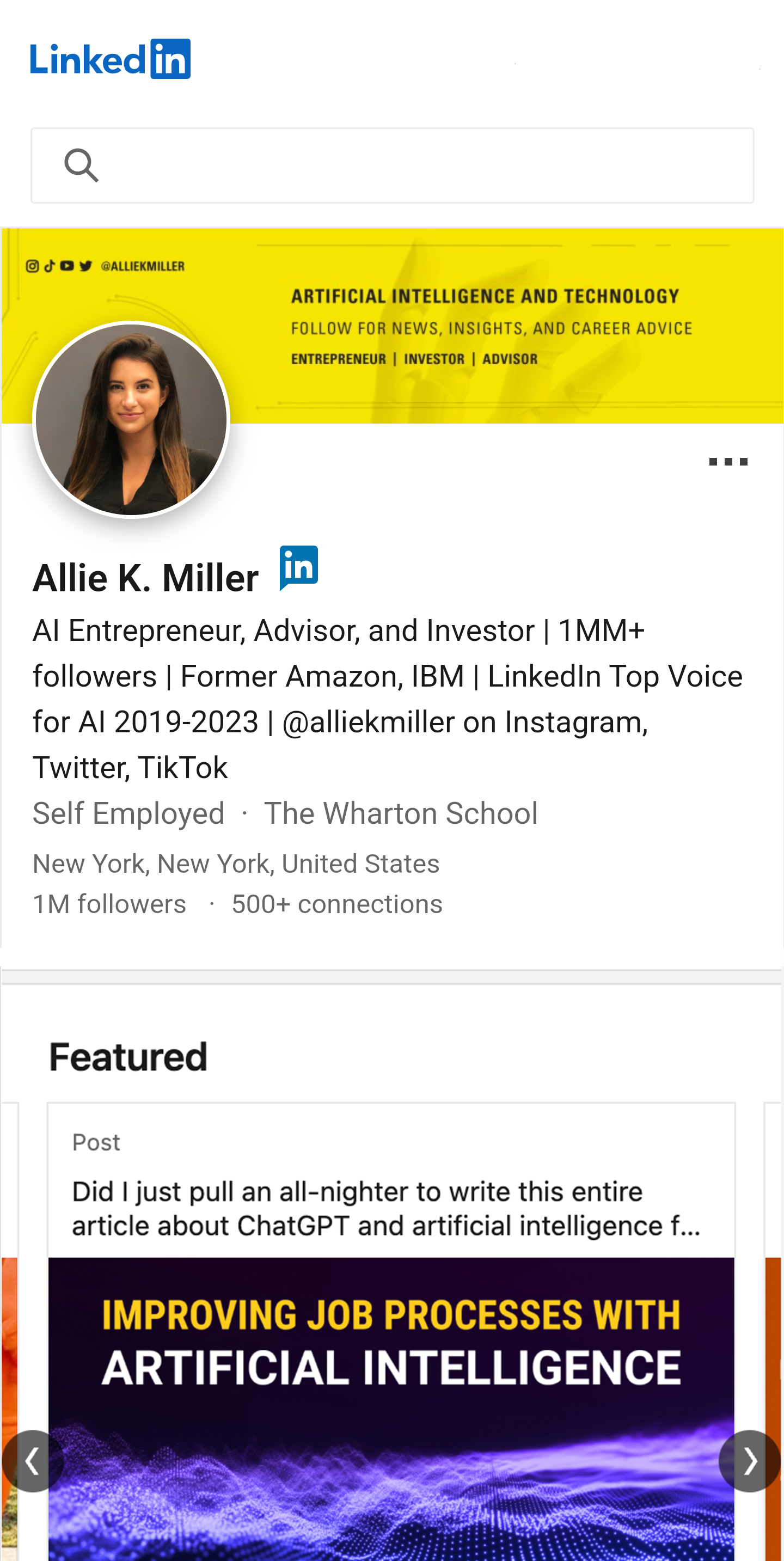Go to previous featured item
Image resolution: width=784 pixels, height=1561 pixels.
pyautogui.click(x=33, y=1461)
